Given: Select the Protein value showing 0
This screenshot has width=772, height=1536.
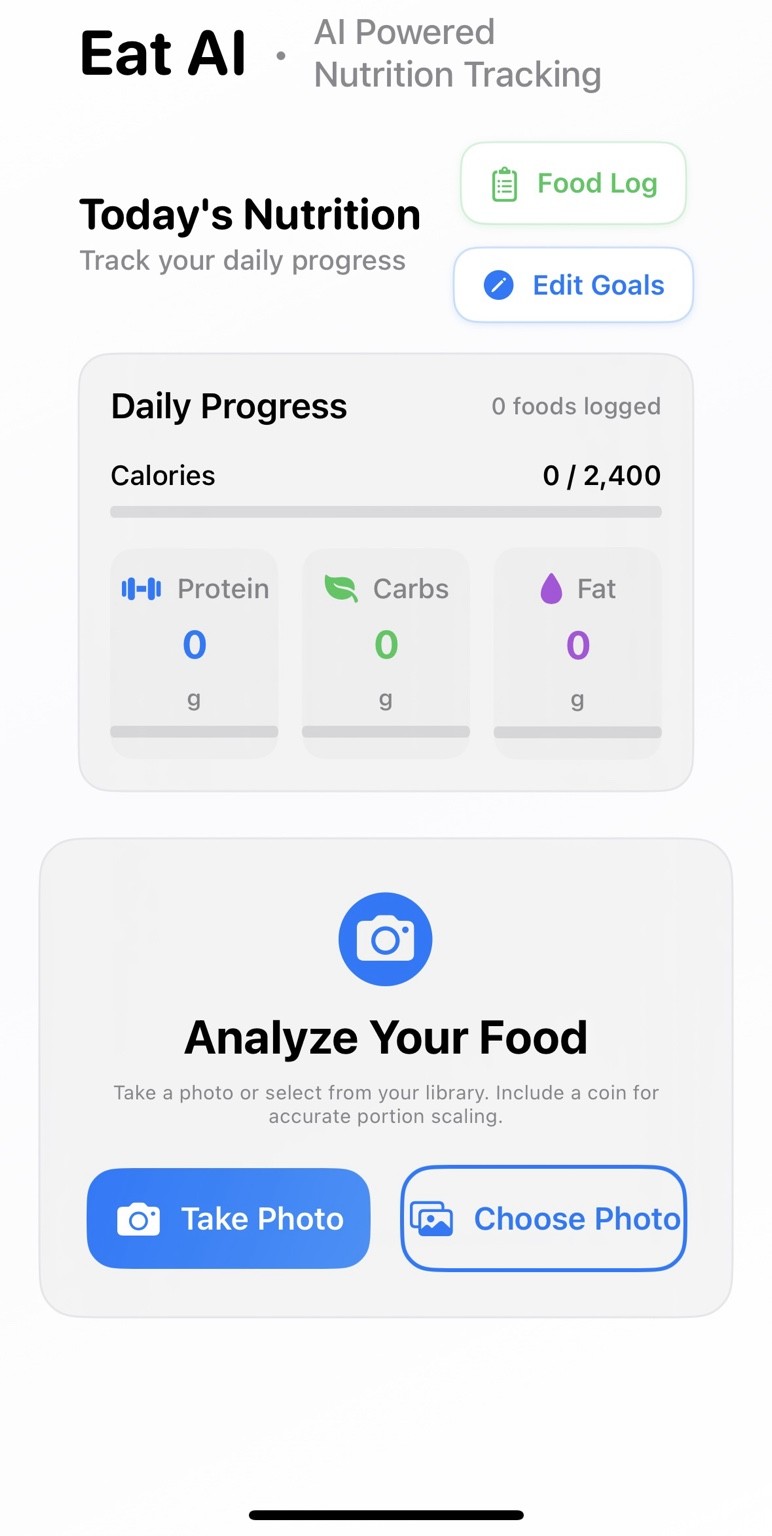Looking at the screenshot, I should pyautogui.click(x=193, y=645).
